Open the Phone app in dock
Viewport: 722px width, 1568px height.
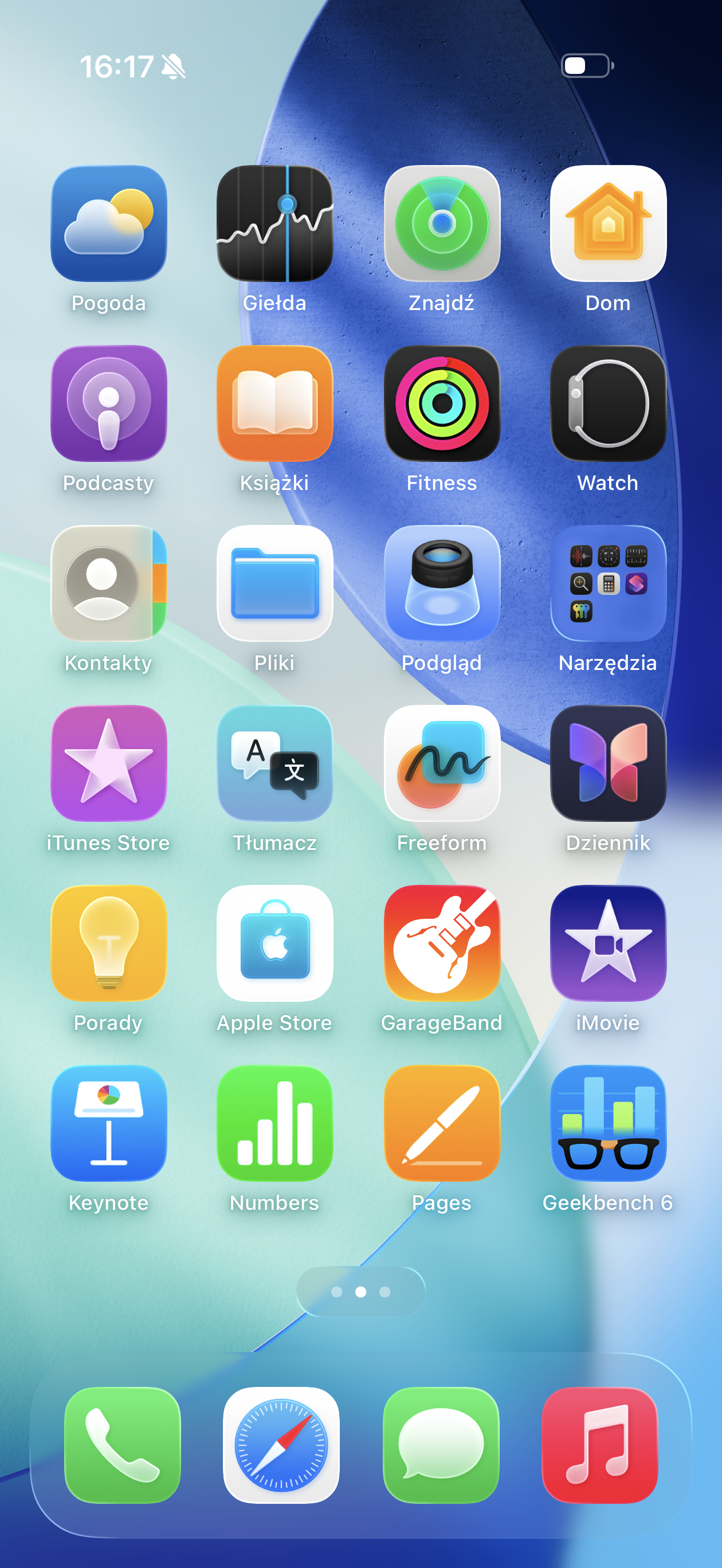(123, 1444)
